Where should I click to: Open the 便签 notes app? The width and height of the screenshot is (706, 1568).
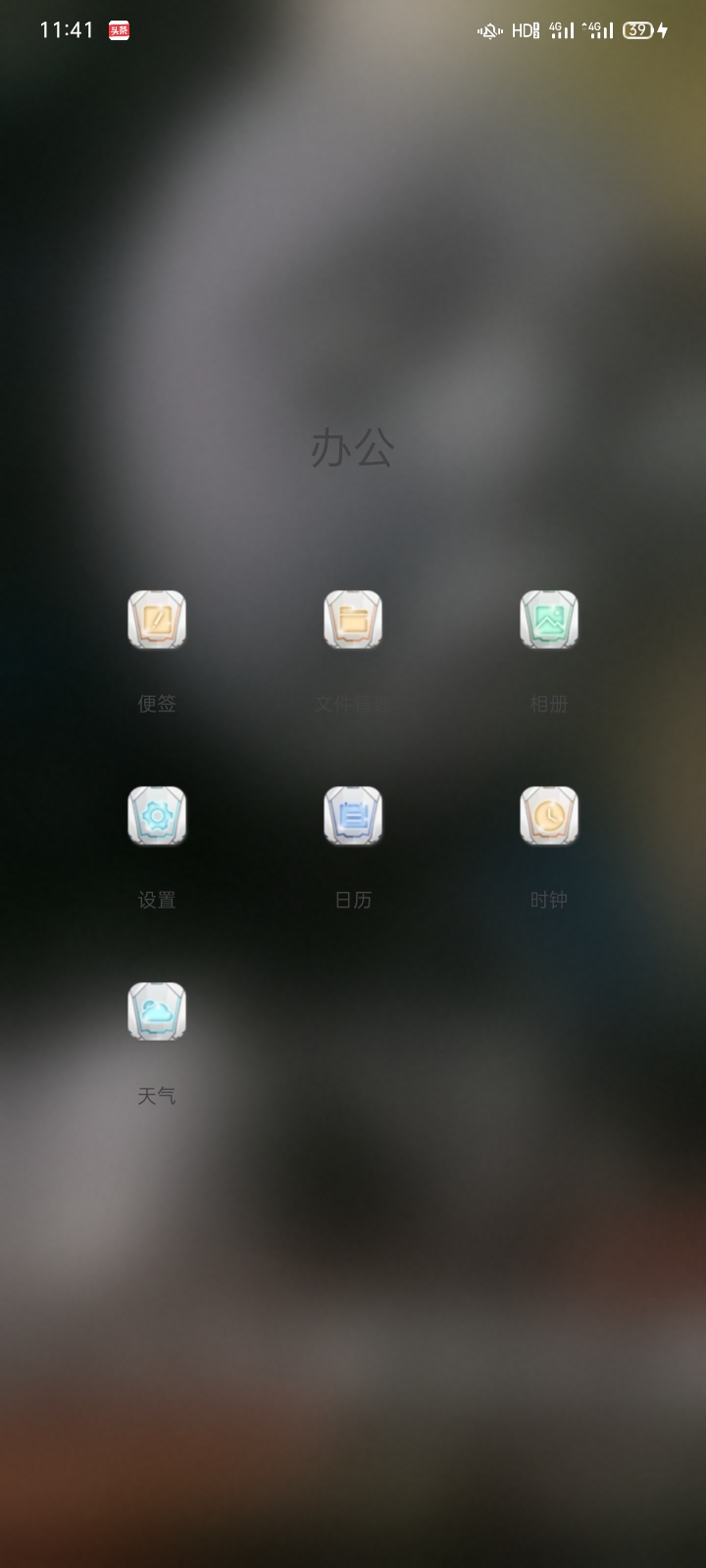[157, 619]
